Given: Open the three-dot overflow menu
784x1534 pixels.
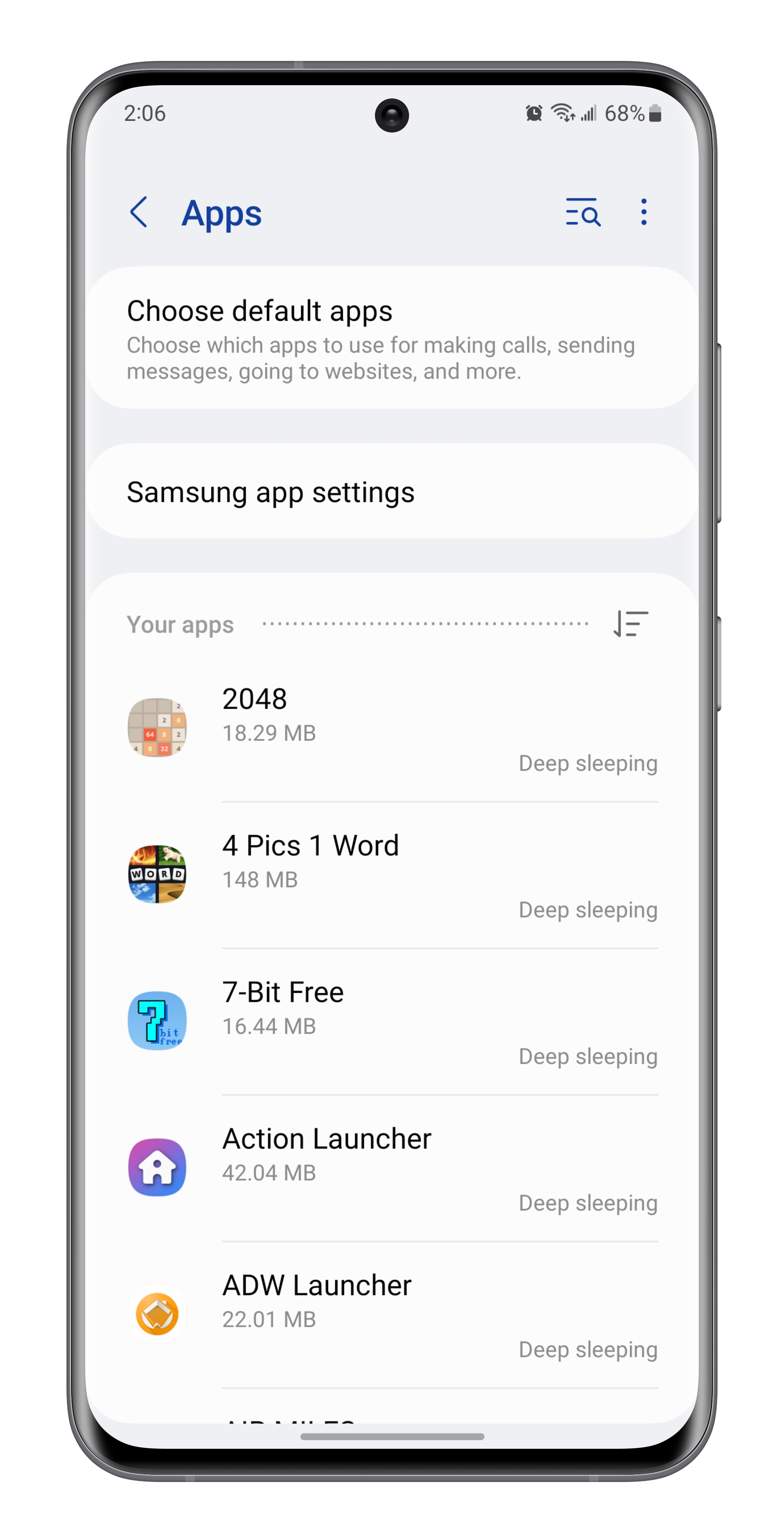Looking at the screenshot, I should 643,213.
